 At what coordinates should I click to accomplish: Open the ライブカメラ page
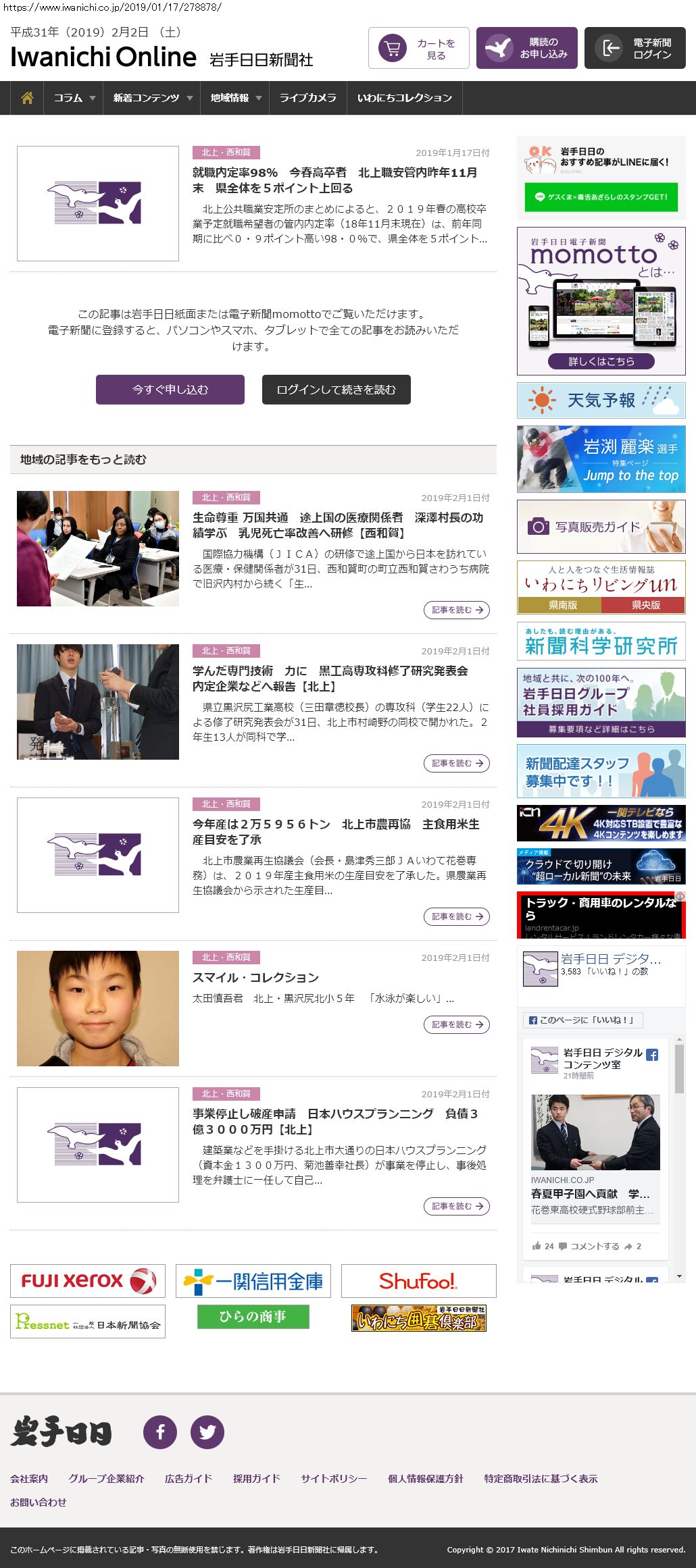(307, 98)
